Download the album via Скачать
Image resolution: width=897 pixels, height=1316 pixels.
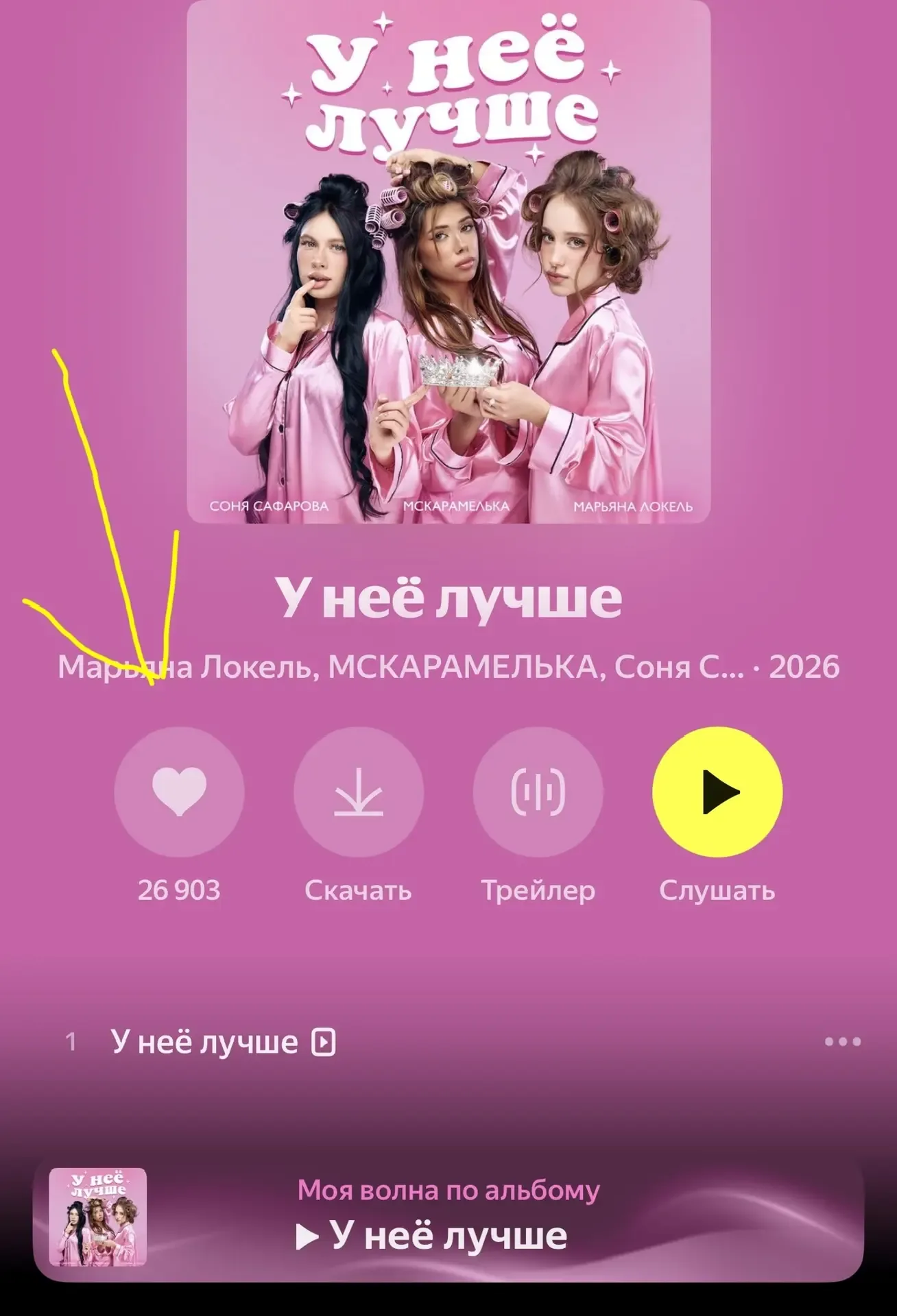359,792
